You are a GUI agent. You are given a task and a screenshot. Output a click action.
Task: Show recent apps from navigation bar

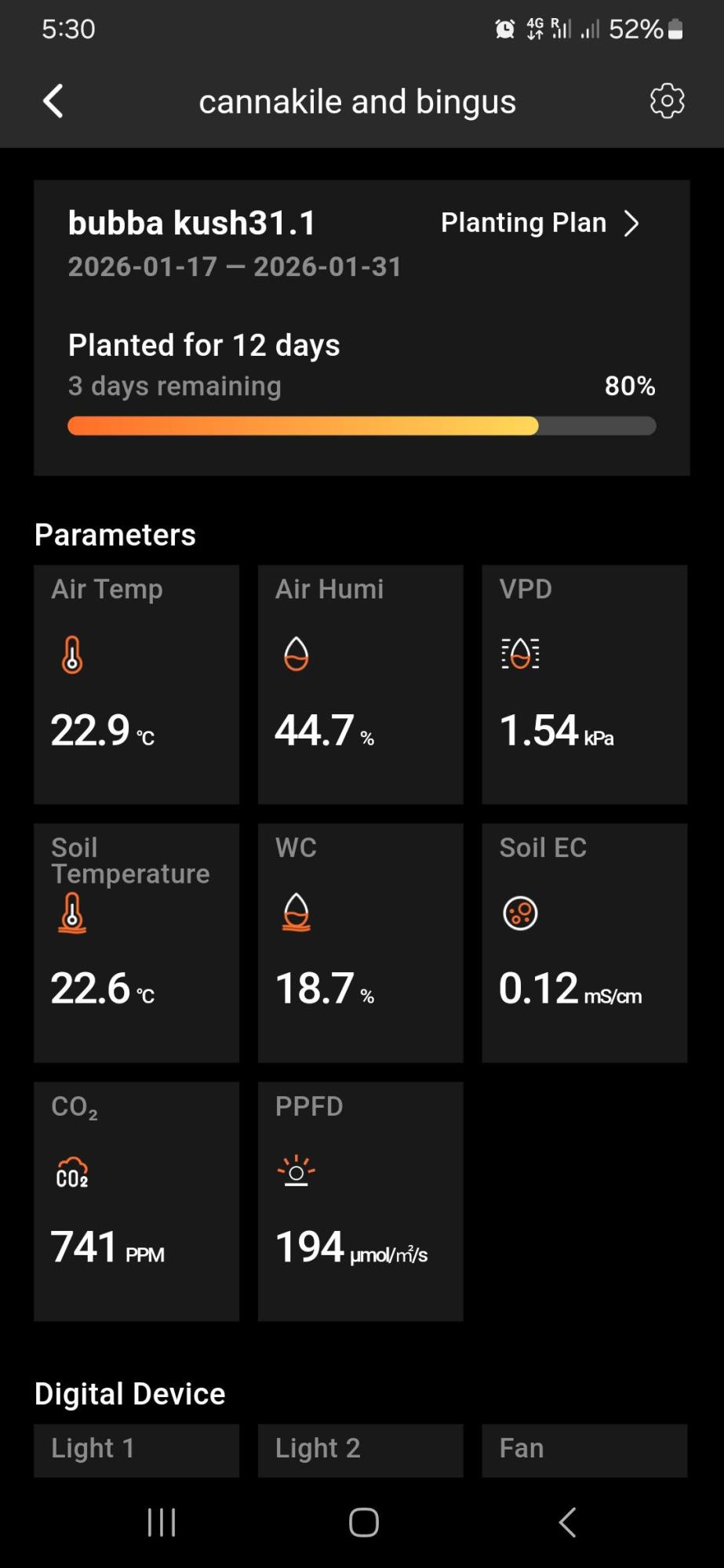click(162, 1523)
